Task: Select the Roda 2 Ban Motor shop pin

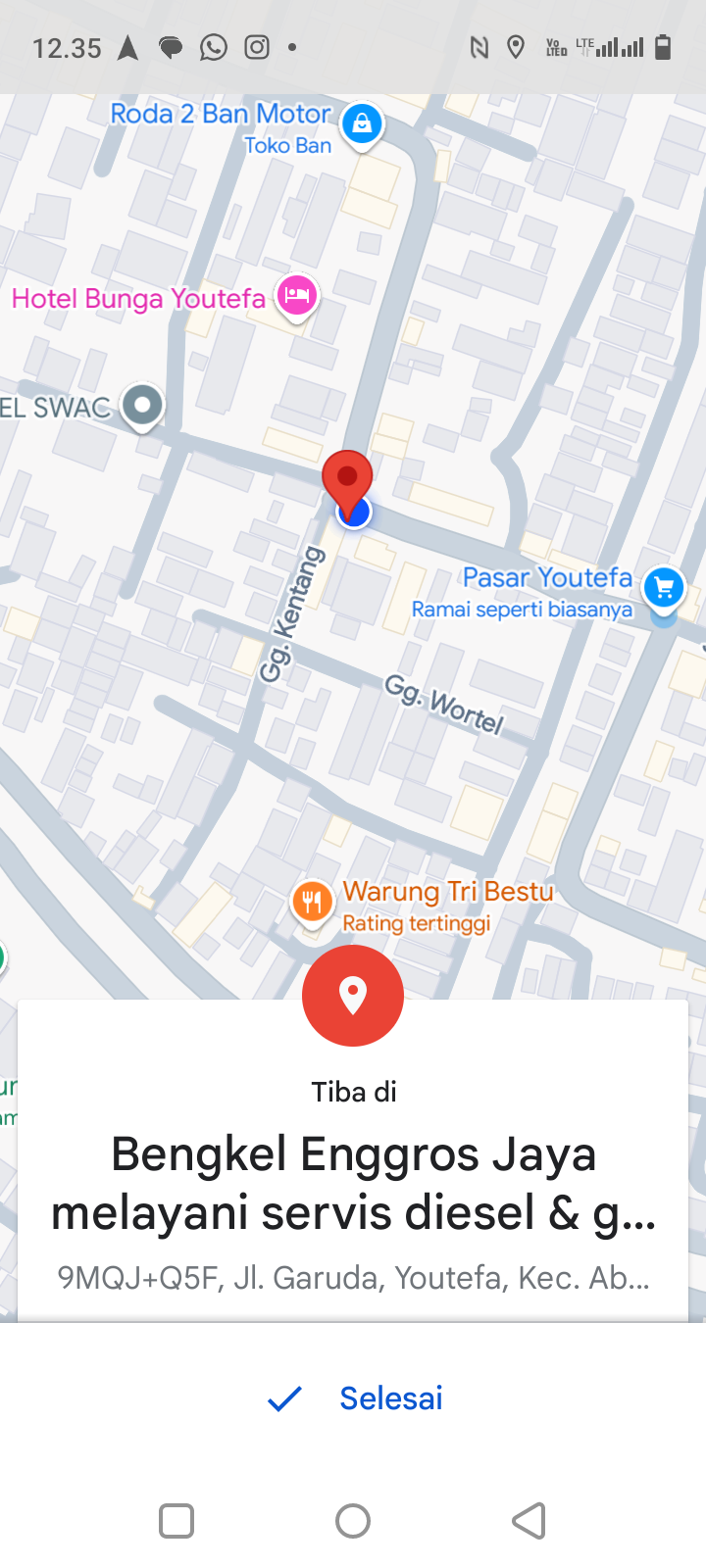Action: (x=362, y=124)
